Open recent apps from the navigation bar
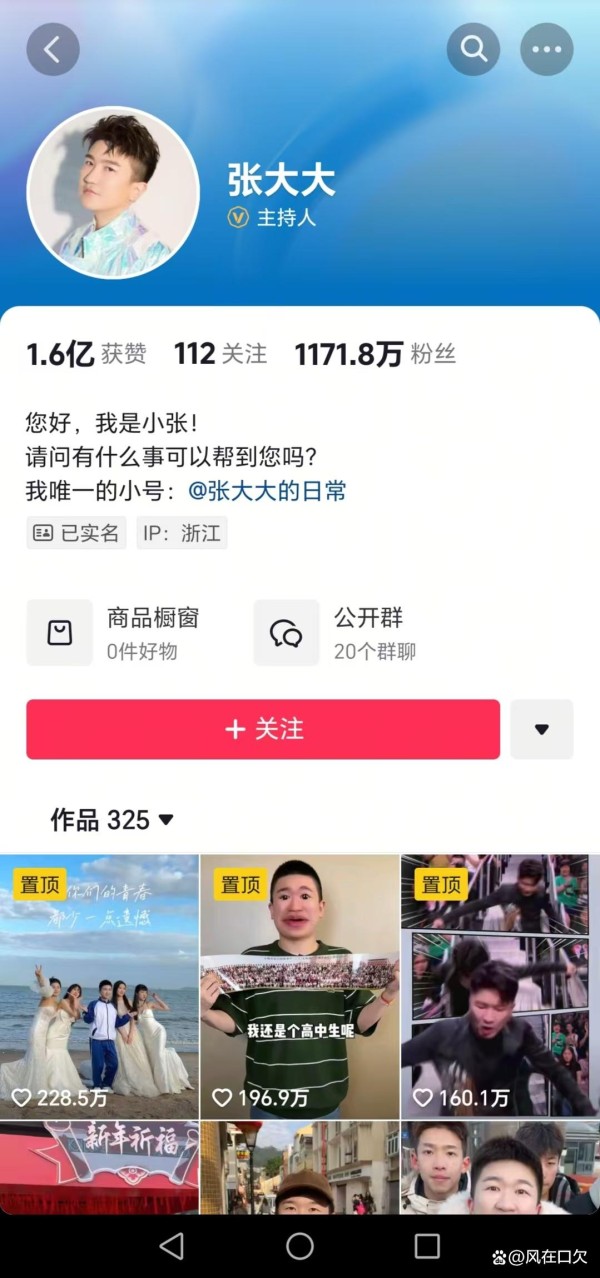600x1278 pixels. 427,1245
